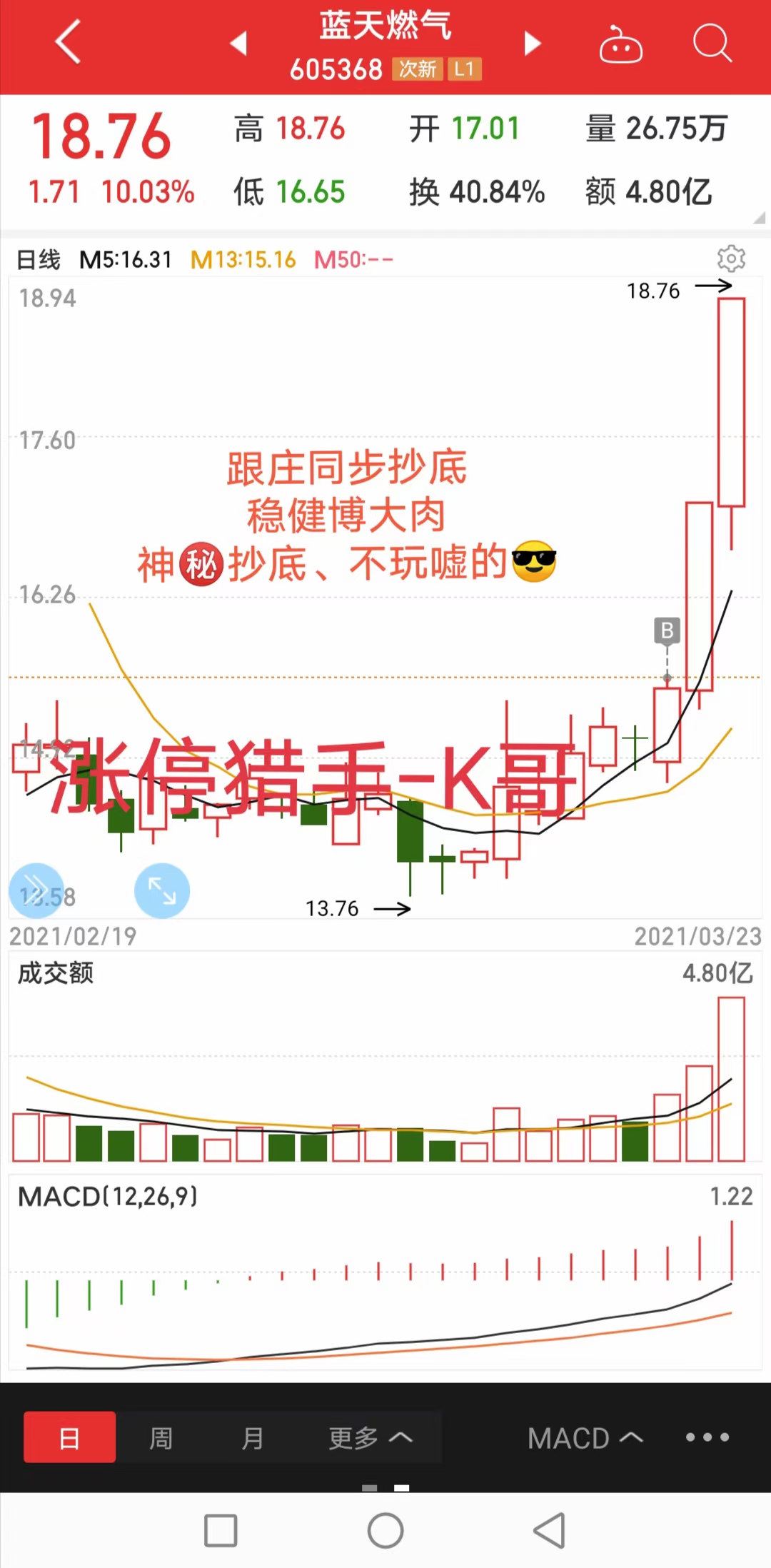The image size is (771, 1568).
Task: Switch to the previous stock
Action: click(x=239, y=43)
